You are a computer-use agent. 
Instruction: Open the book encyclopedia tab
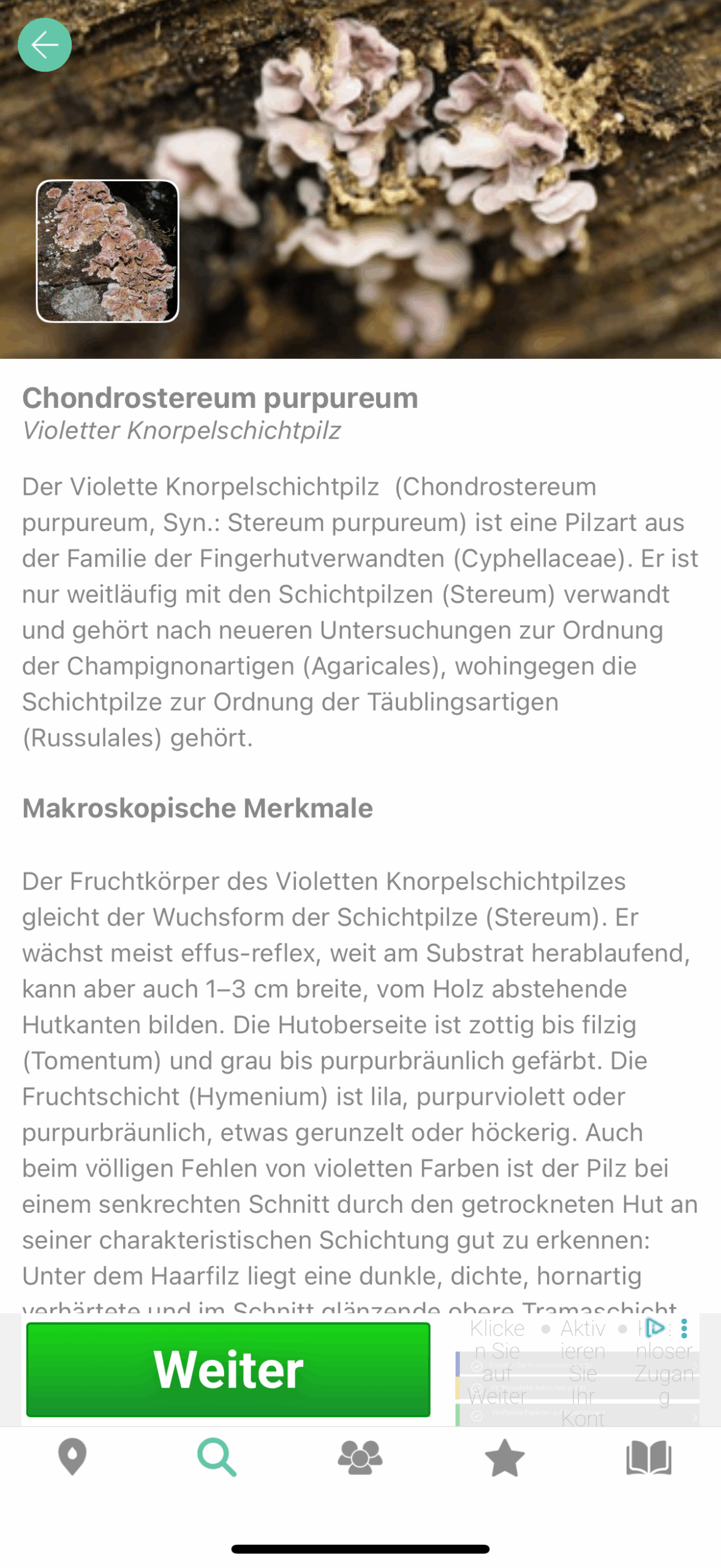point(649,1457)
